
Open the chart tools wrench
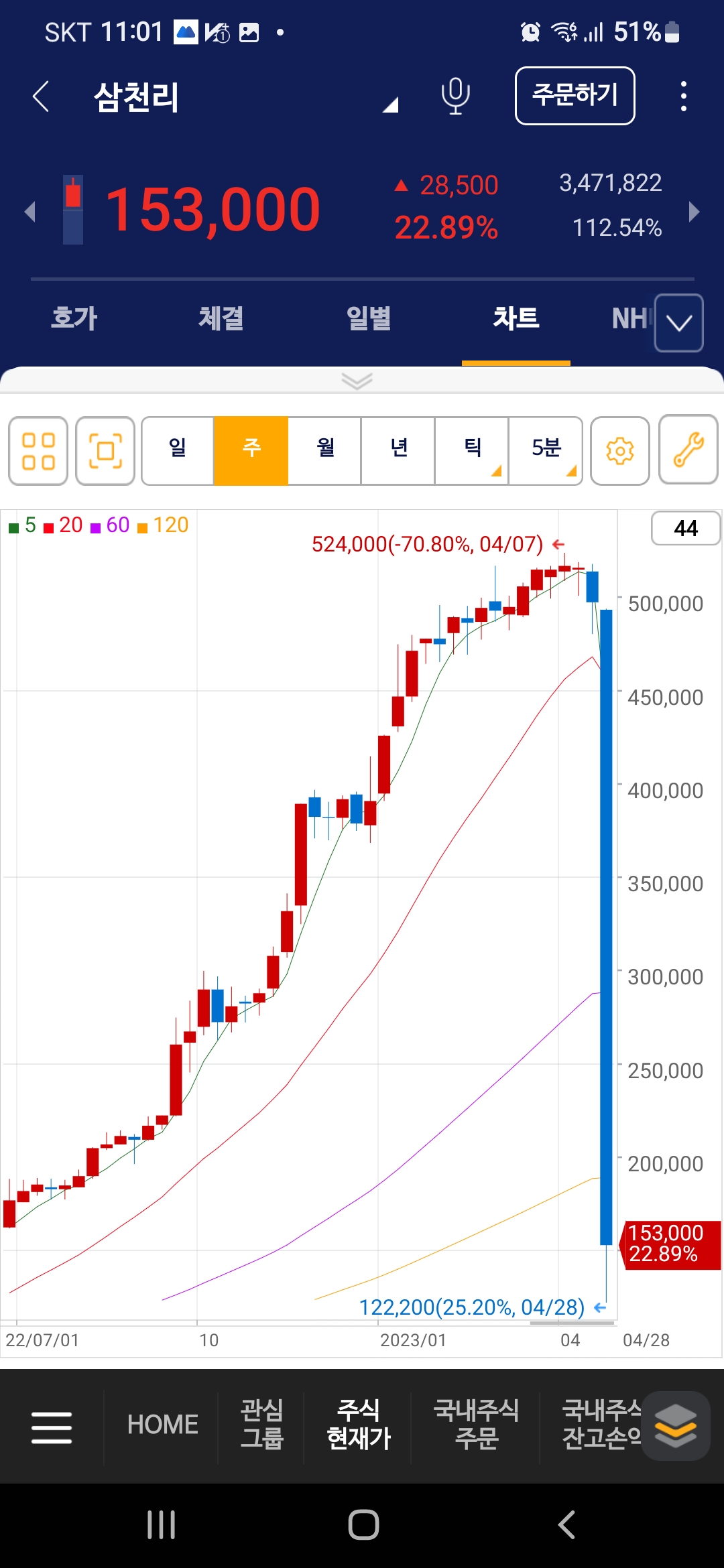pyautogui.click(x=688, y=450)
